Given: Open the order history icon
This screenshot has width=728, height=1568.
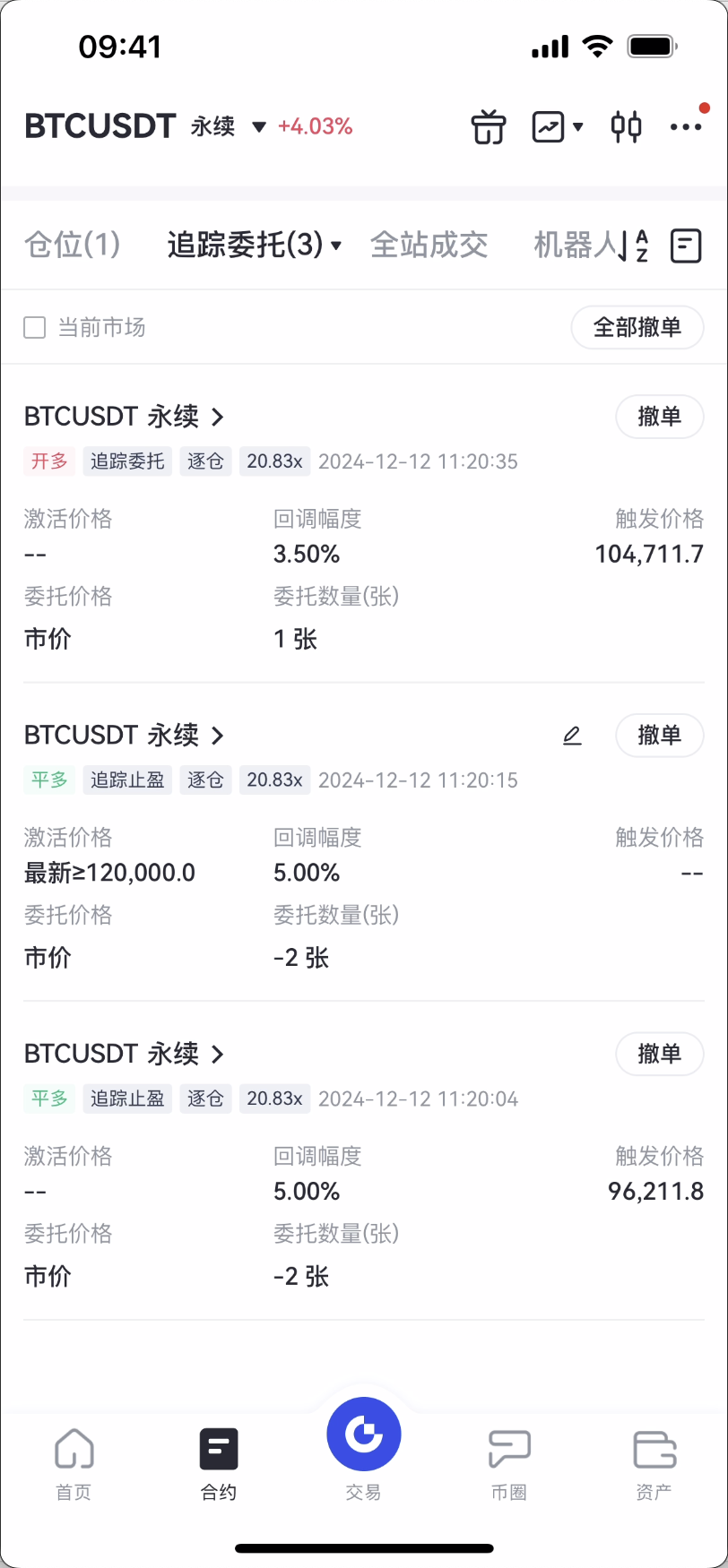Looking at the screenshot, I should coord(686,246).
